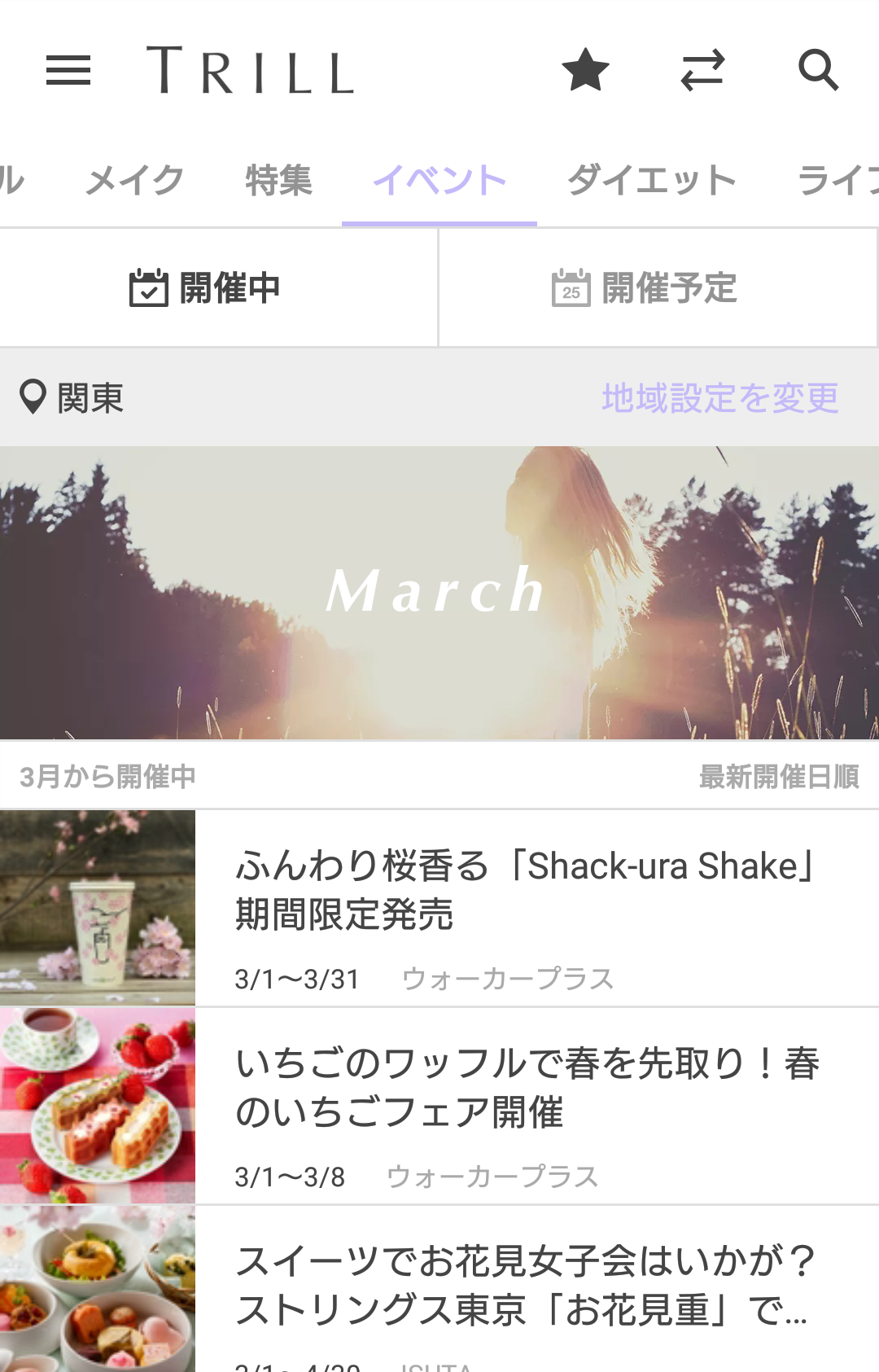Image resolution: width=879 pixels, height=1372 pixels.
Task: Open the hamburger drawer menu
Action: (x=68, y=71)
